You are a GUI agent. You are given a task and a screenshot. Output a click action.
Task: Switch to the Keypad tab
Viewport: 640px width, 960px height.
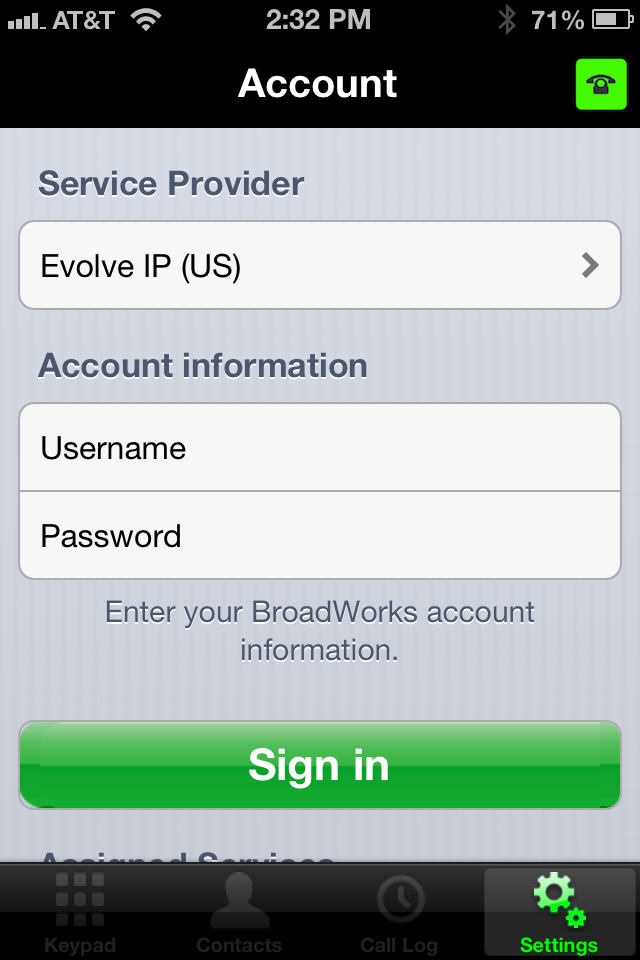(80, 912)
